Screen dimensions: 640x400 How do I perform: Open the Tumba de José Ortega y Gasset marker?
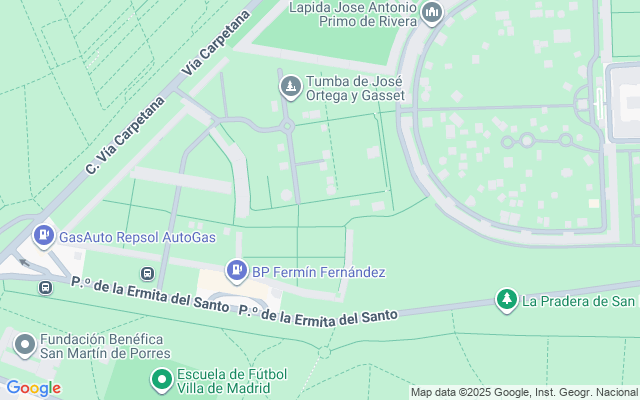pyautogui.click(x=290, y=88)
